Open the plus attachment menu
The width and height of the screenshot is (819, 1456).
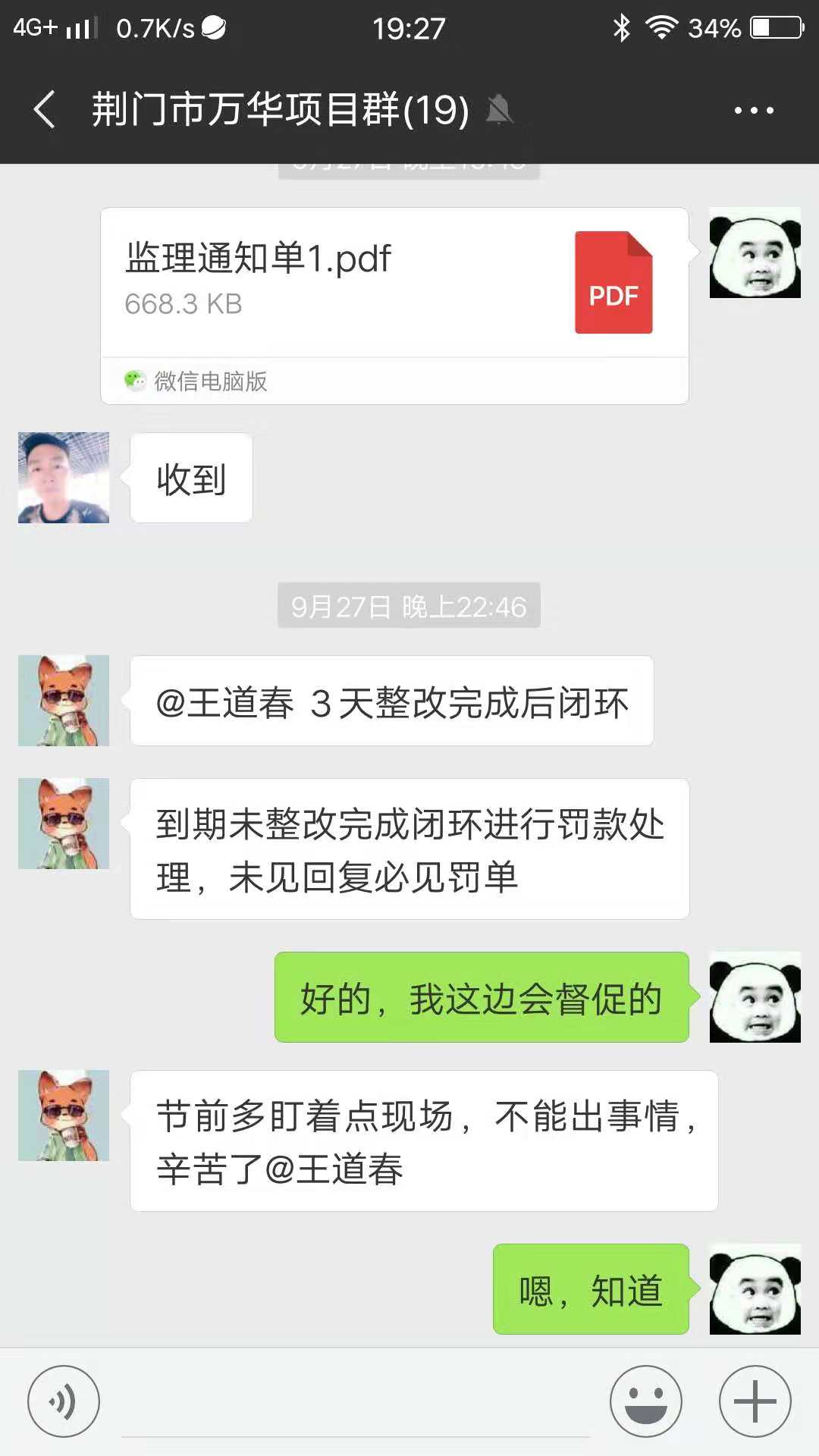pos(755,1401)
